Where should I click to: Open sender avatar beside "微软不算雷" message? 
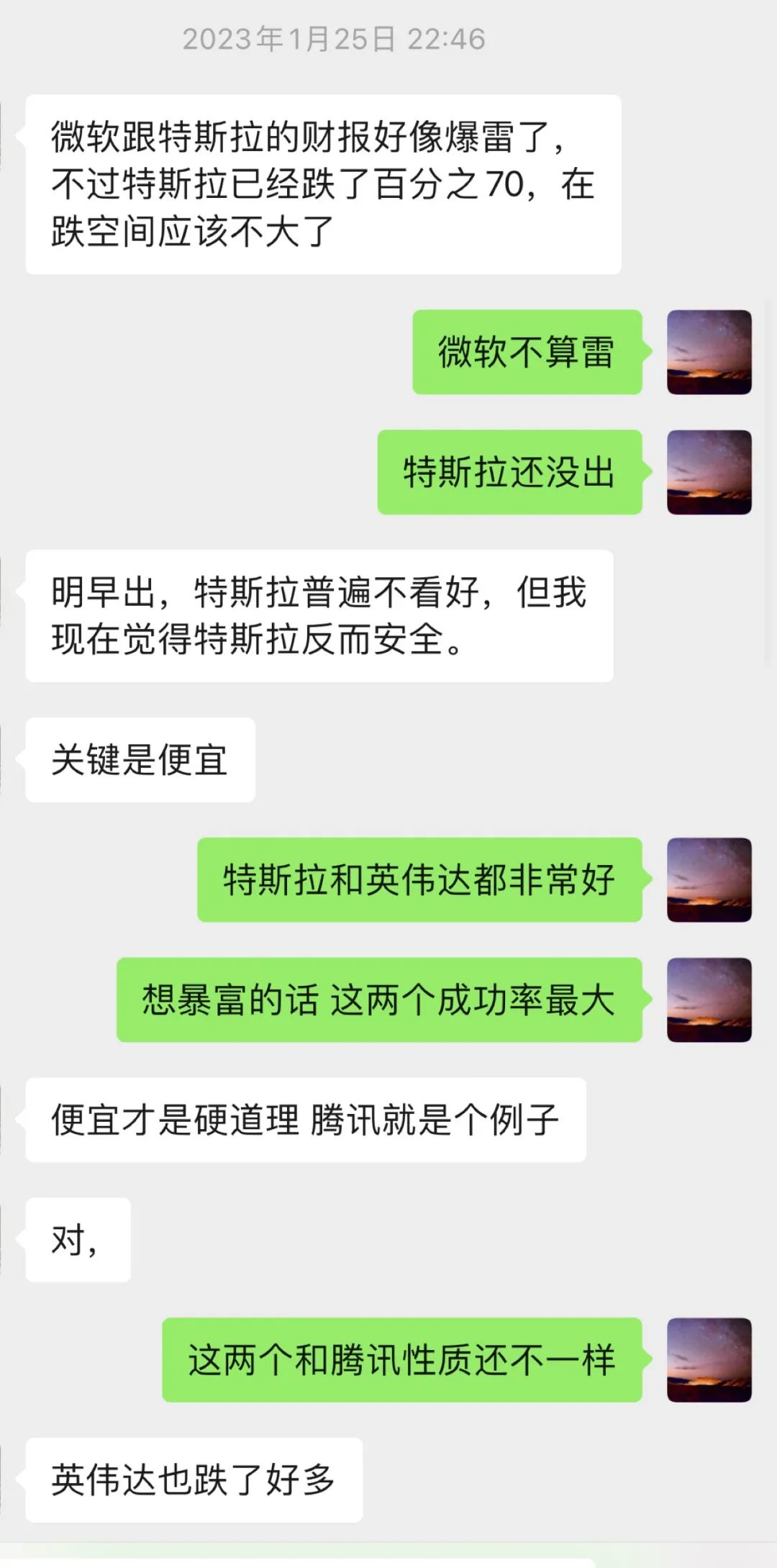click(x=709, y=352)
